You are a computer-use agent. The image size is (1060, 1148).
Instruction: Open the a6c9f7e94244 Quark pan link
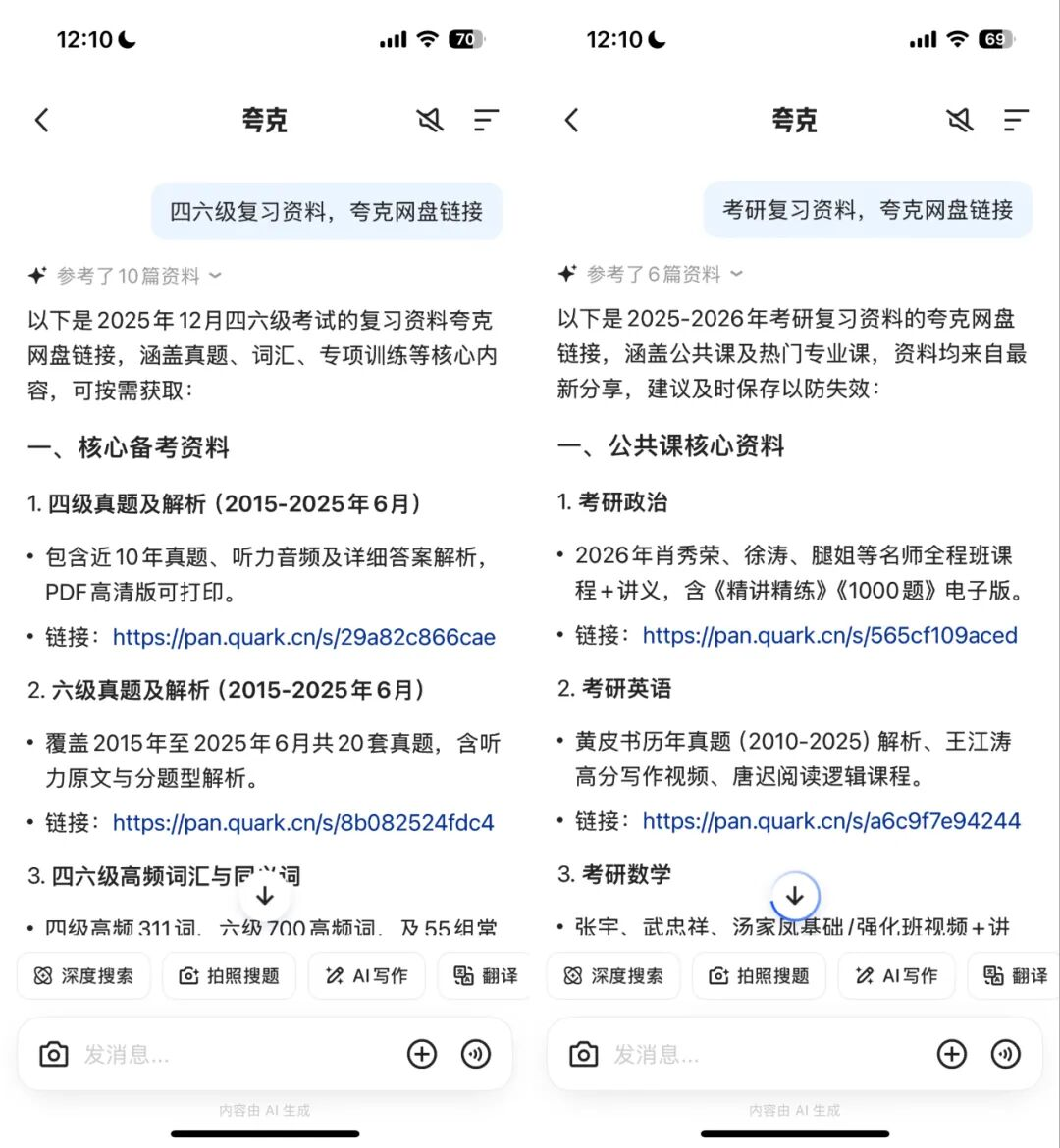point(831,820)
